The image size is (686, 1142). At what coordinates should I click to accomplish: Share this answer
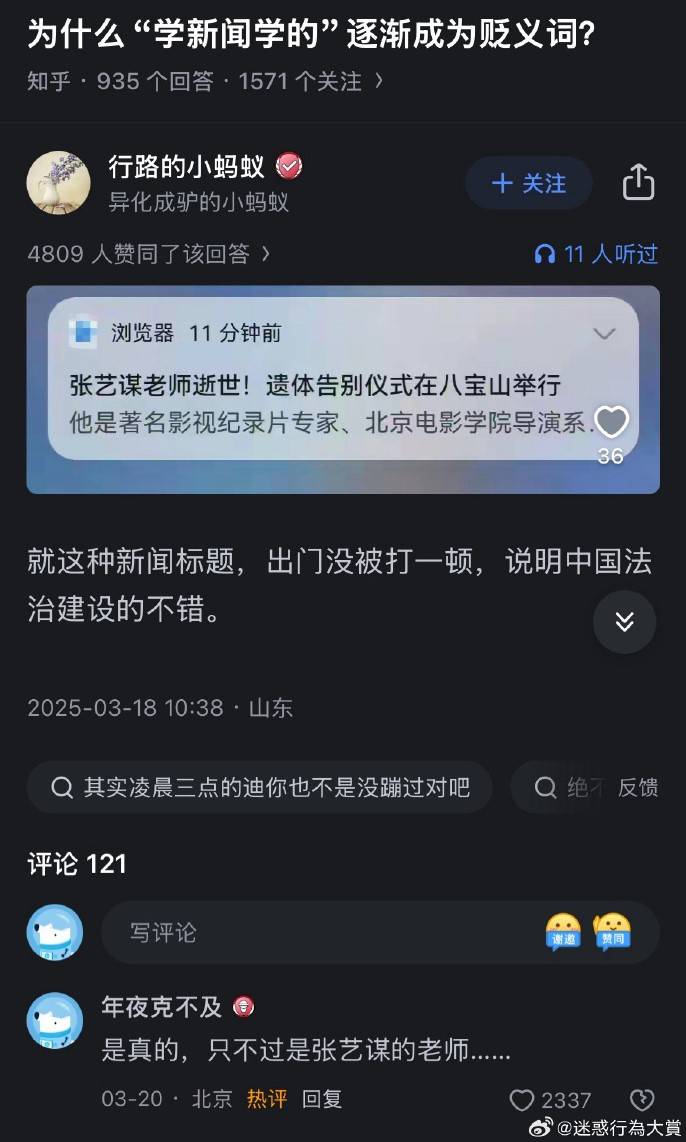click(638, 183)
